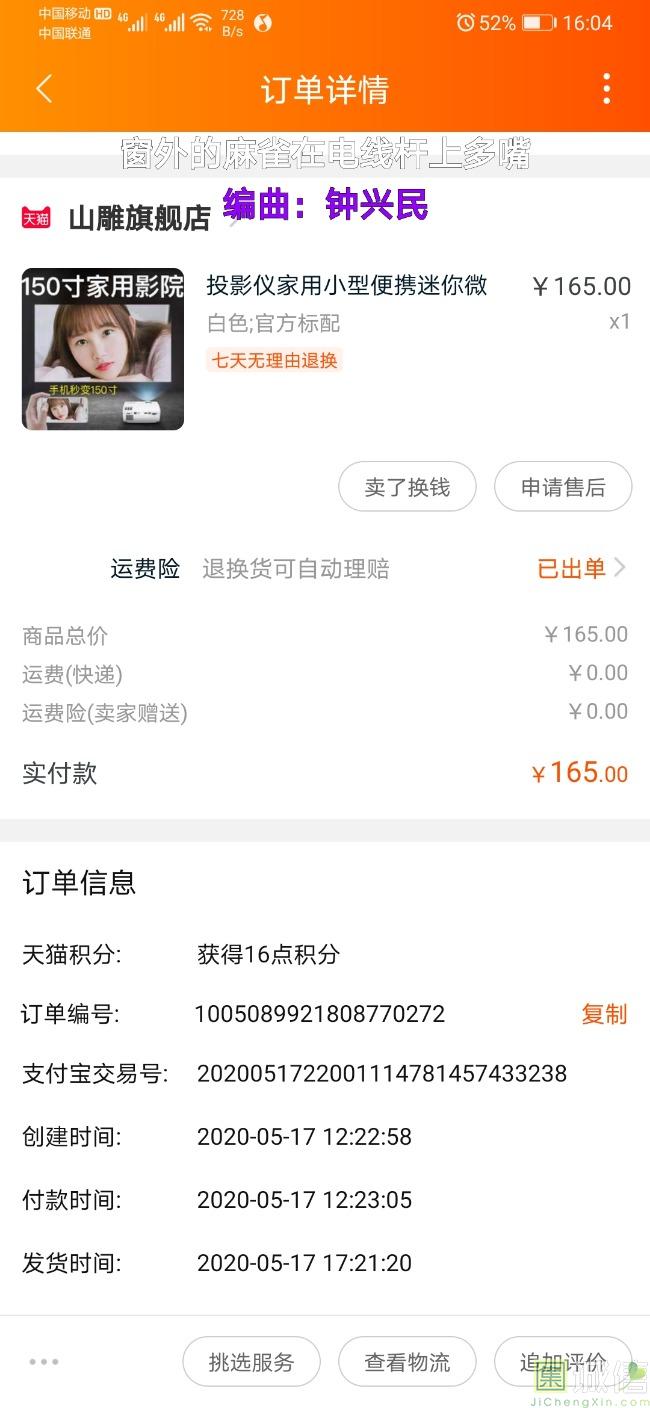Image resolution: width=650 pixels, height=1408 pixels.
Task: Tap 申请售后 to request after-sales service
Action: (563, 487)
